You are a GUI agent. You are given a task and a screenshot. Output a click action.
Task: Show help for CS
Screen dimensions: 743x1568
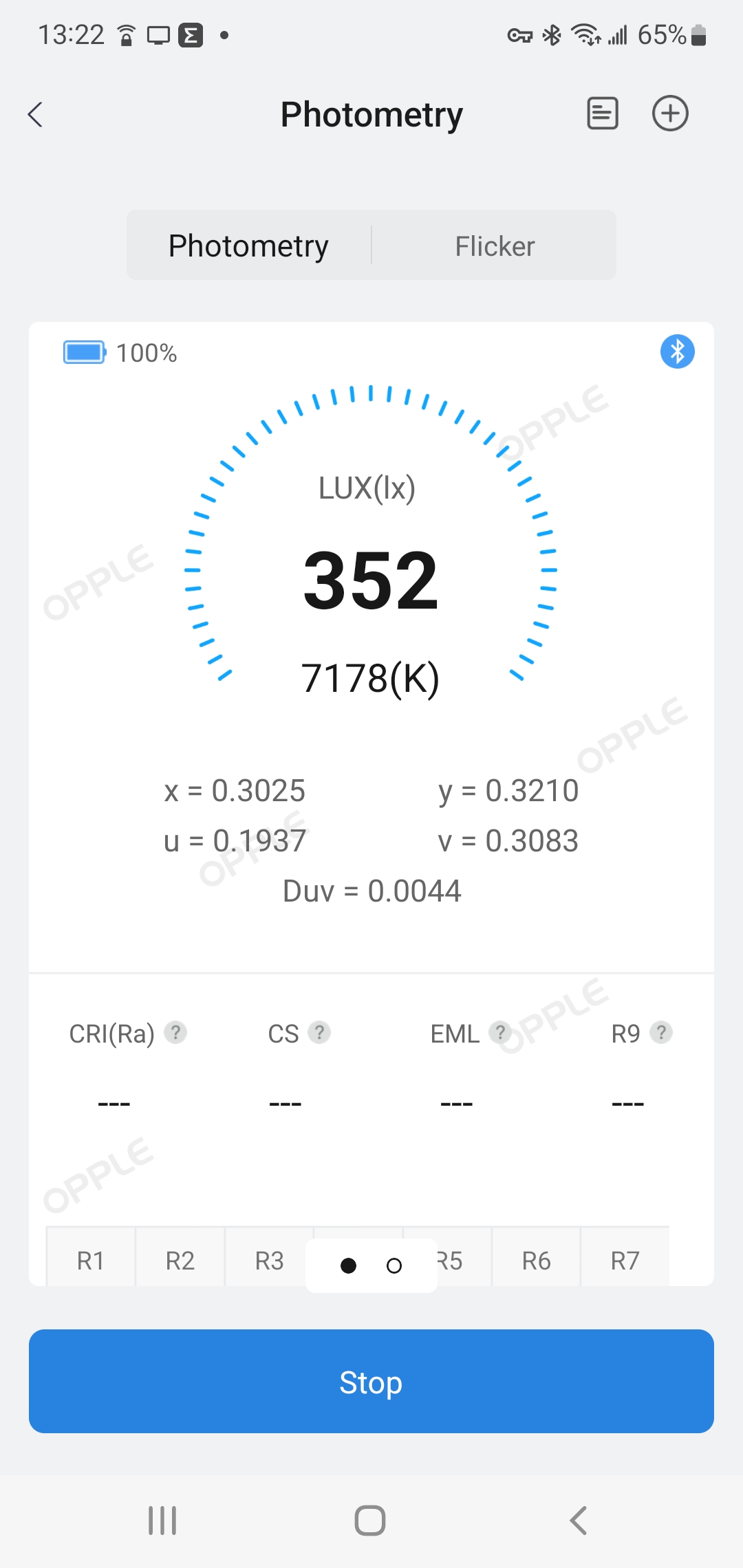tap(319, 1032)
